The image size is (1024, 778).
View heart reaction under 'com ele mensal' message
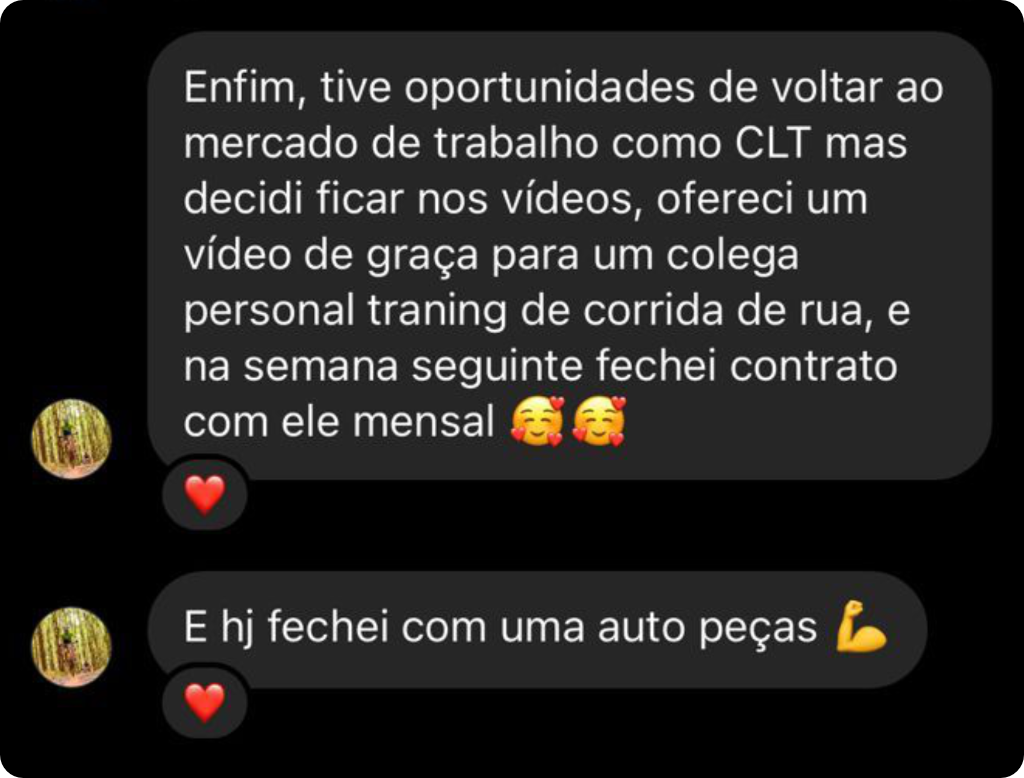pyautogui.click(x=205, y=495)
